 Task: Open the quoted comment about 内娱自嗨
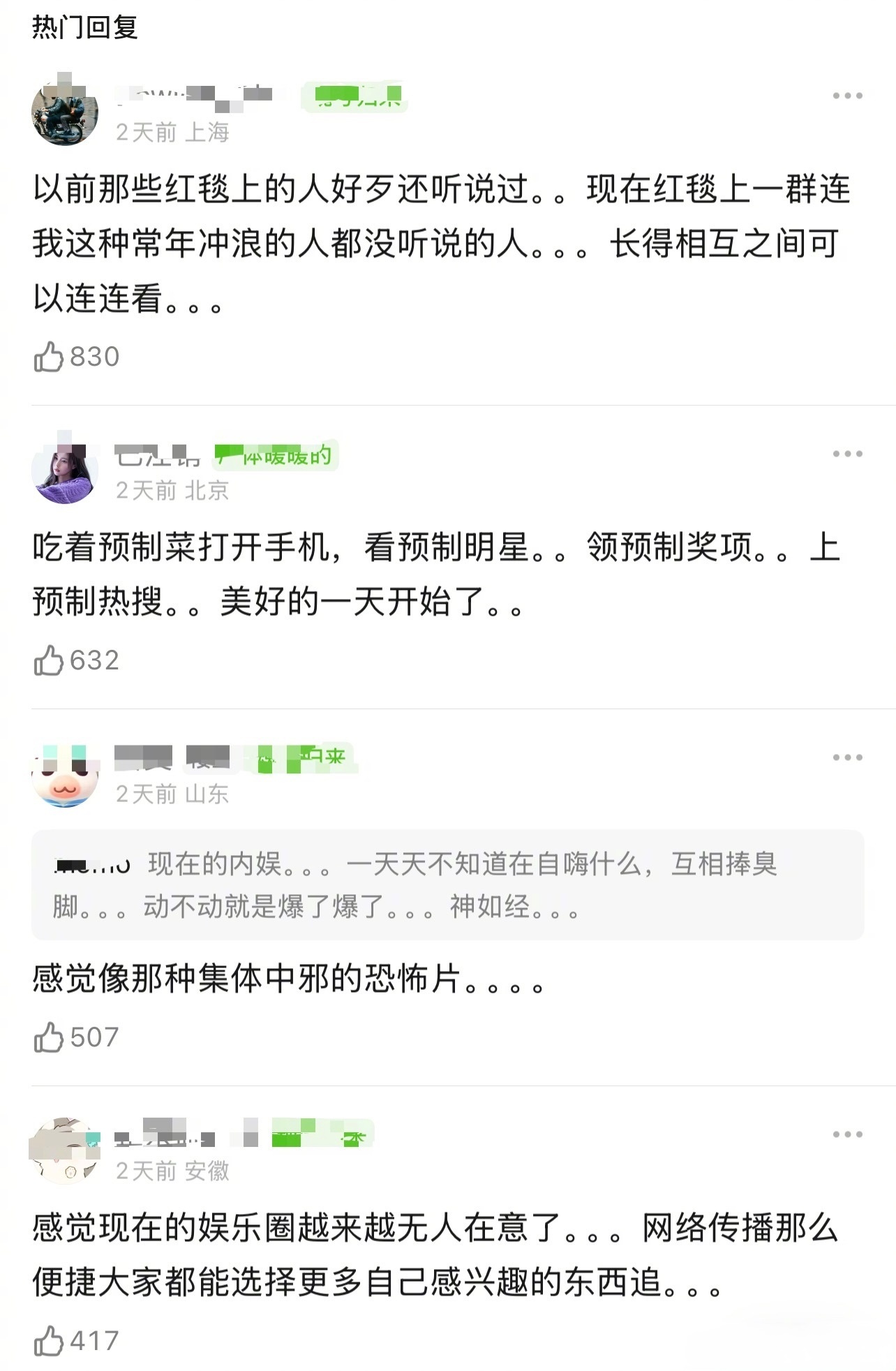[x=447, y=887]
